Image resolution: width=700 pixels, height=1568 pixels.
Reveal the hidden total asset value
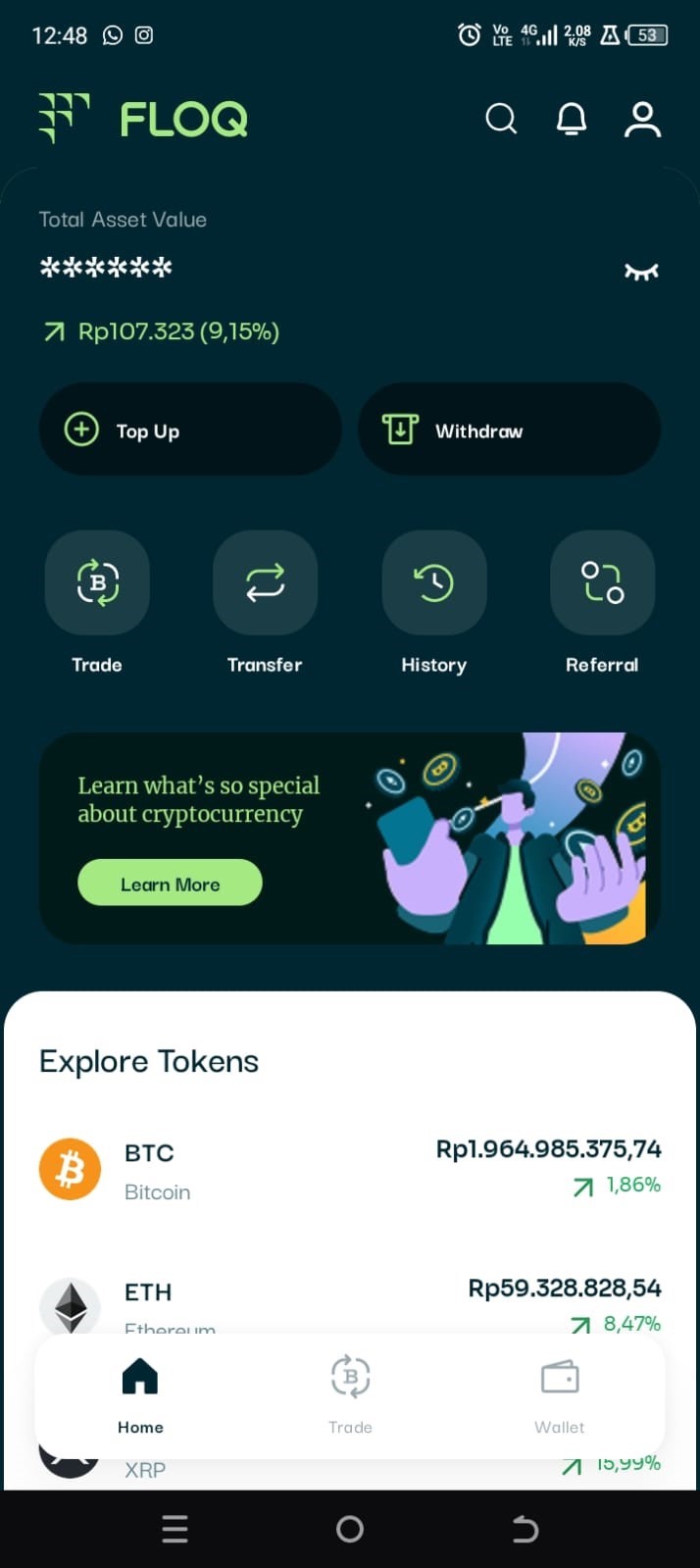[641, 271]
